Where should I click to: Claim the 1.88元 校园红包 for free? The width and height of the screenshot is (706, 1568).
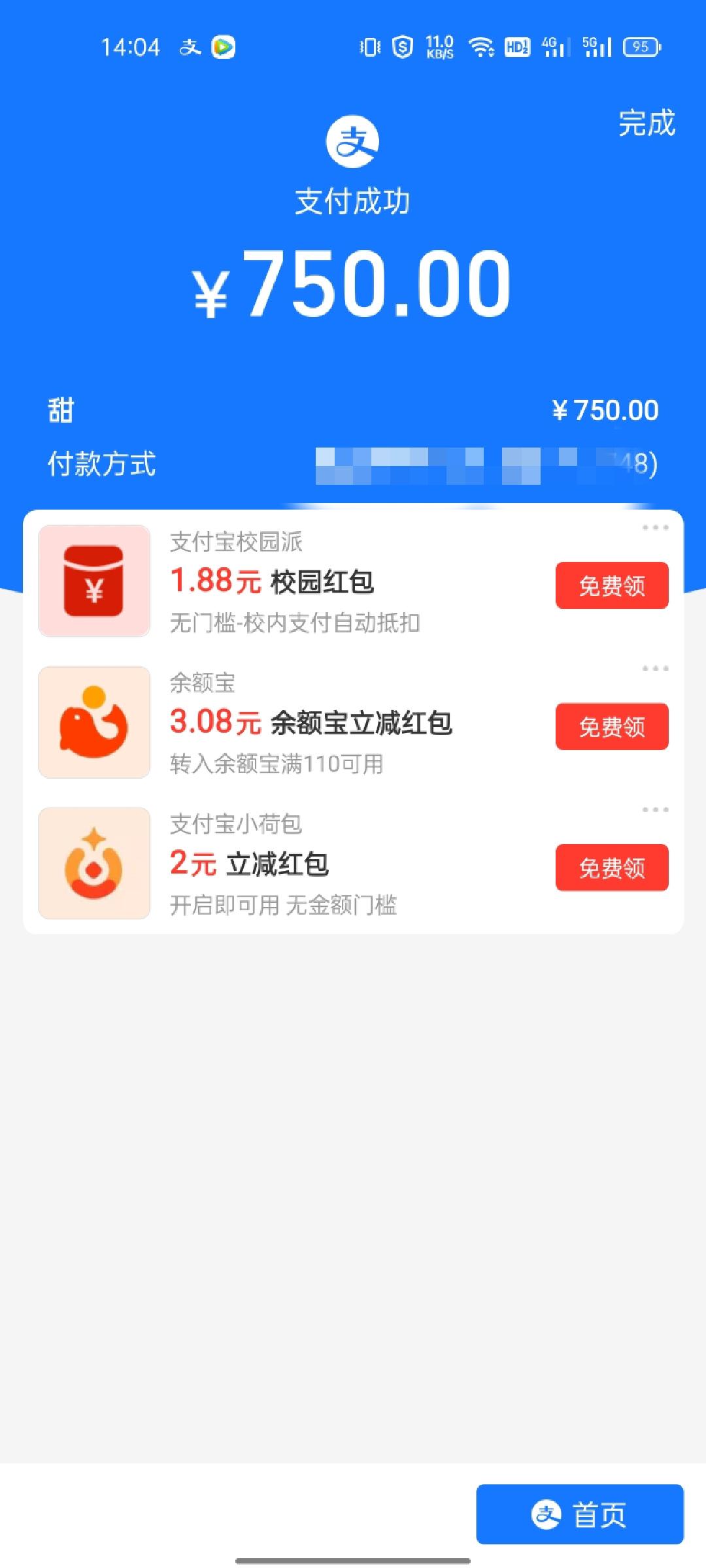612,585
